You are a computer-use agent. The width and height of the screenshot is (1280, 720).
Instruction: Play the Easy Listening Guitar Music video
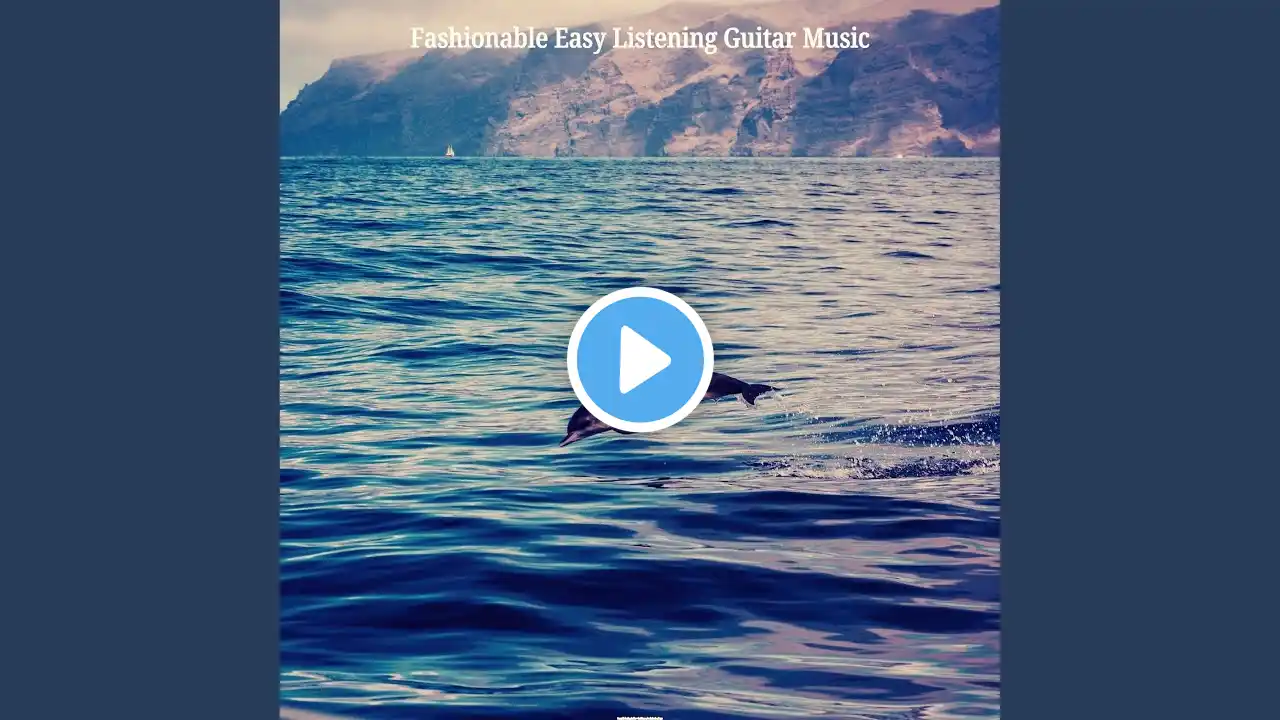pos(640,359)
